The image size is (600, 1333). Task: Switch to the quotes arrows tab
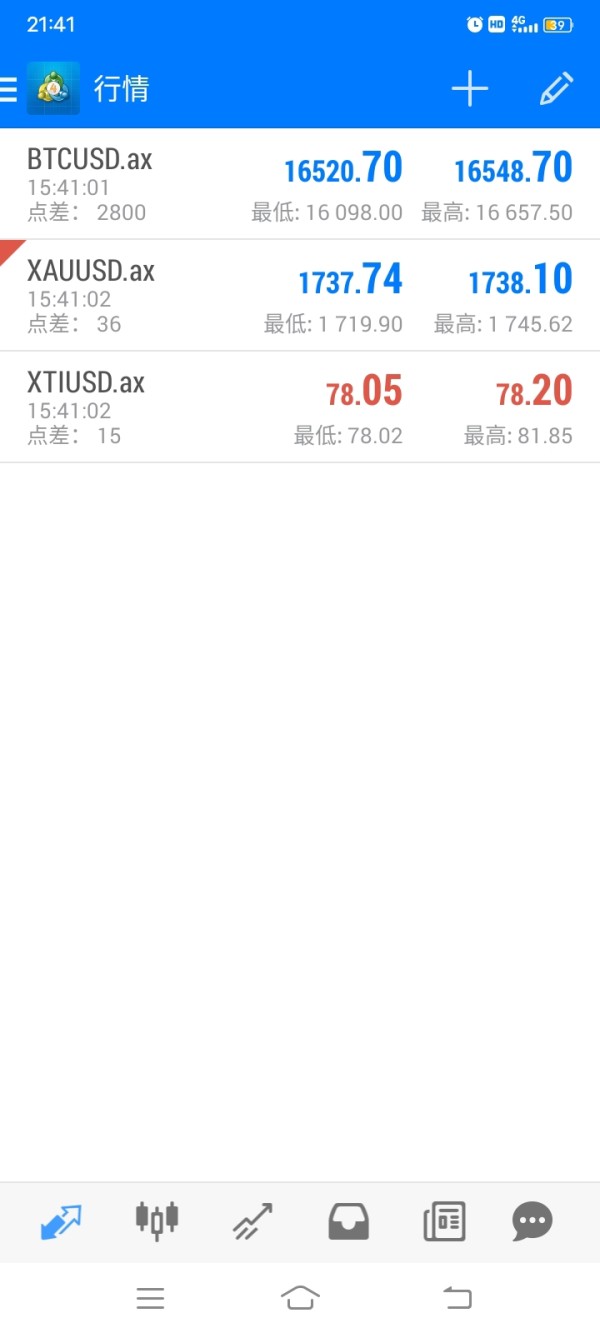click(x=60, y=1221)
